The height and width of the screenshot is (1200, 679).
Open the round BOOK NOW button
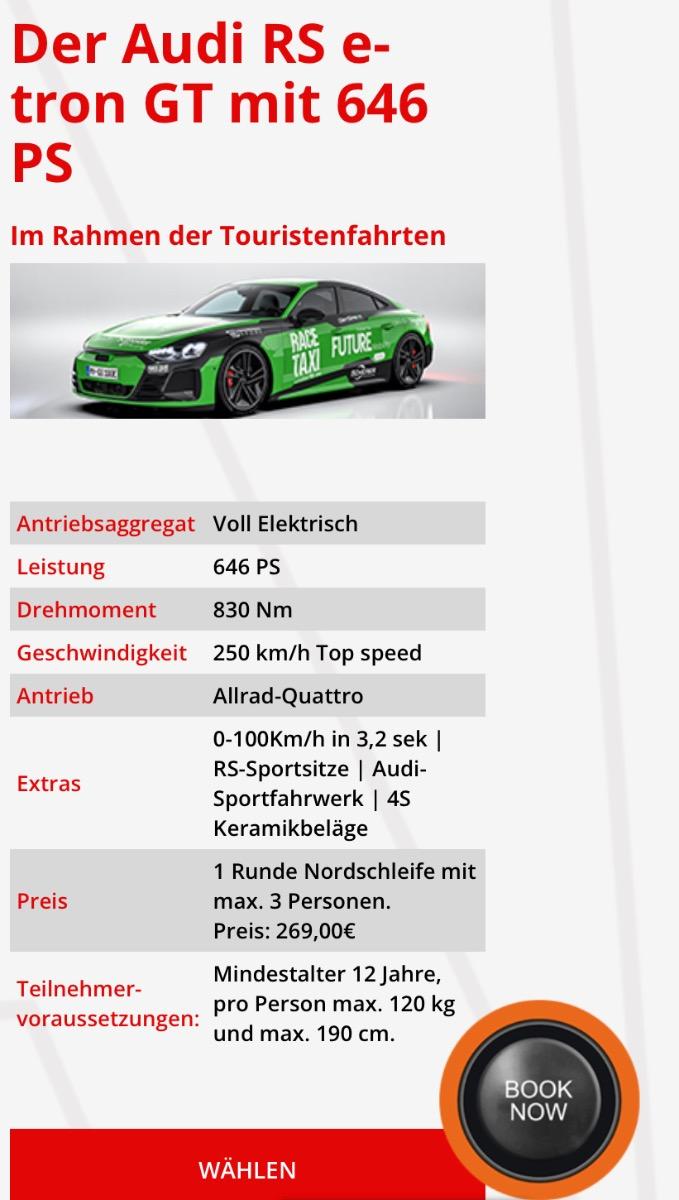coord(538,1099)
